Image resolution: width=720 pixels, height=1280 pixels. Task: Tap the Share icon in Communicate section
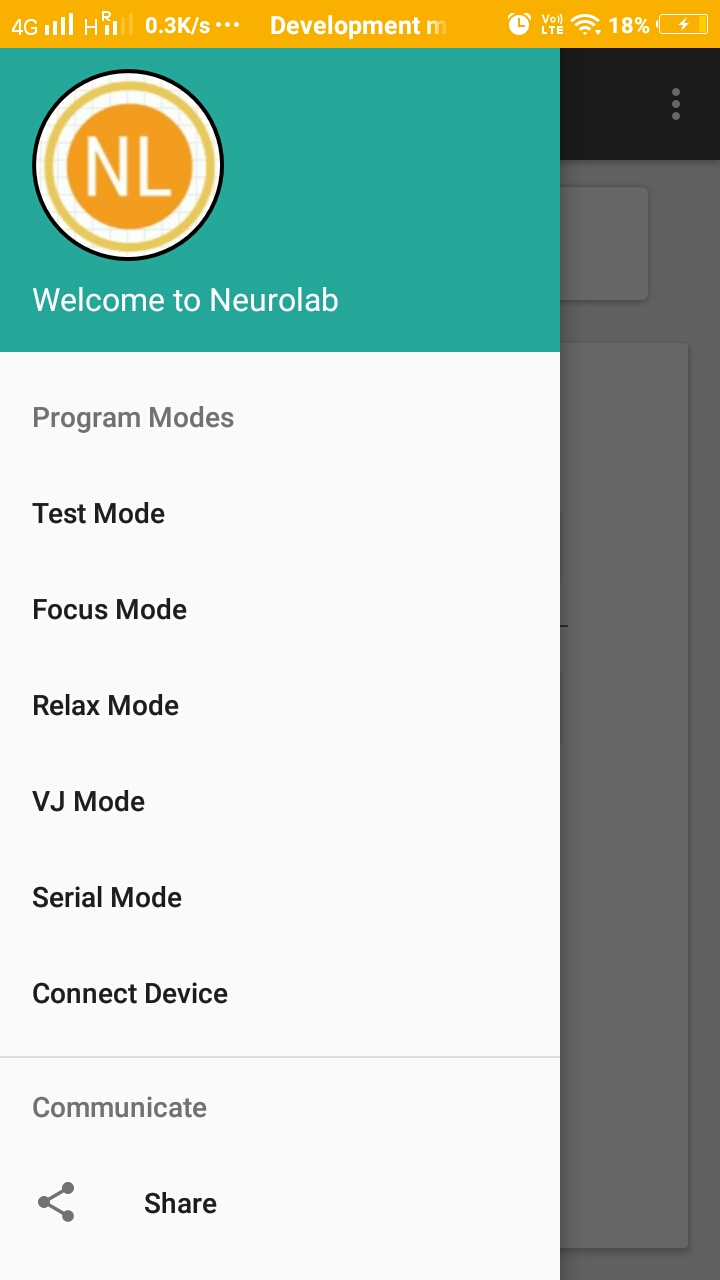click(x=57, y=1203)
